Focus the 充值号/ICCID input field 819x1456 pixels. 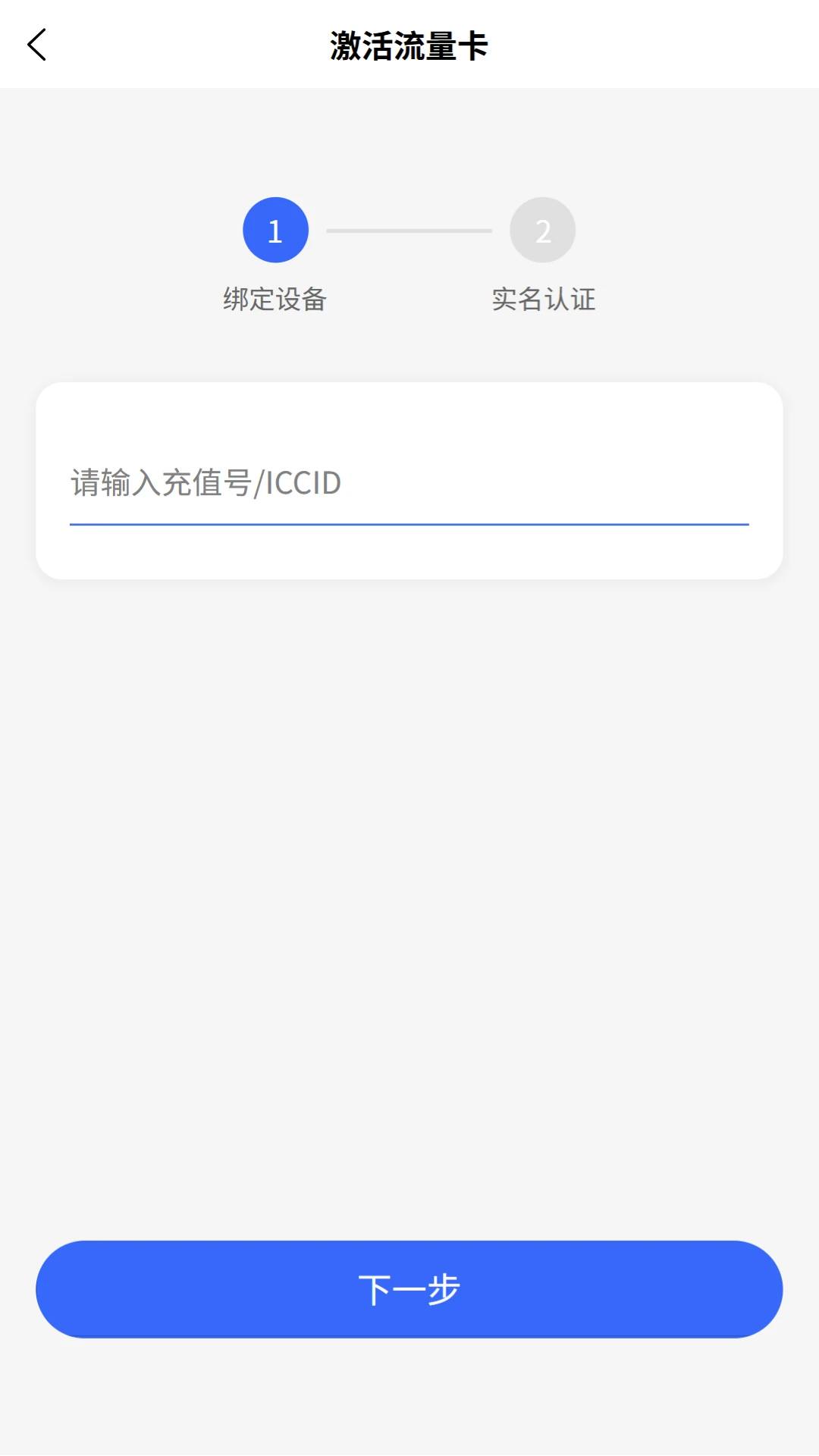tap(409, 483)
